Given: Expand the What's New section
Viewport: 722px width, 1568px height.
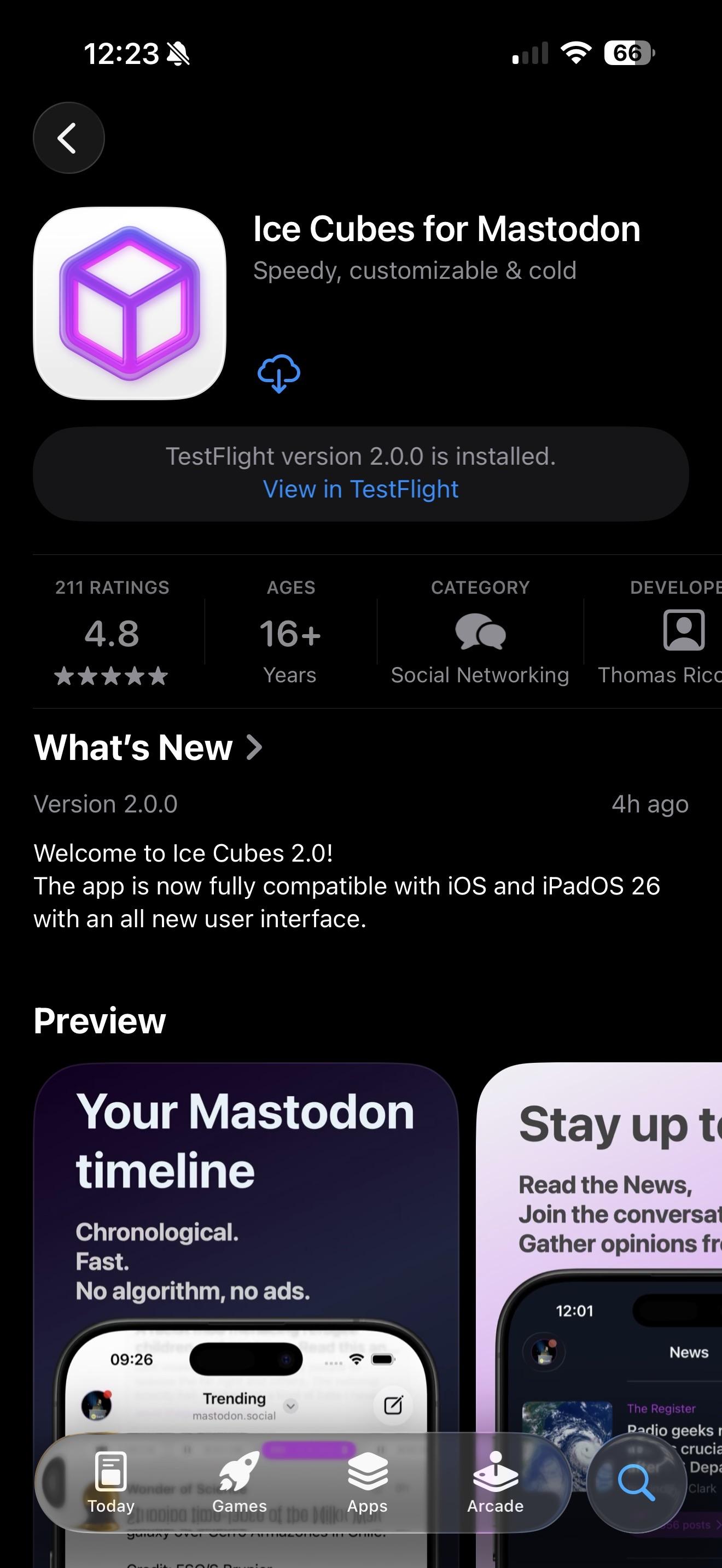Looking at the screenshot, I should point(148,747).
